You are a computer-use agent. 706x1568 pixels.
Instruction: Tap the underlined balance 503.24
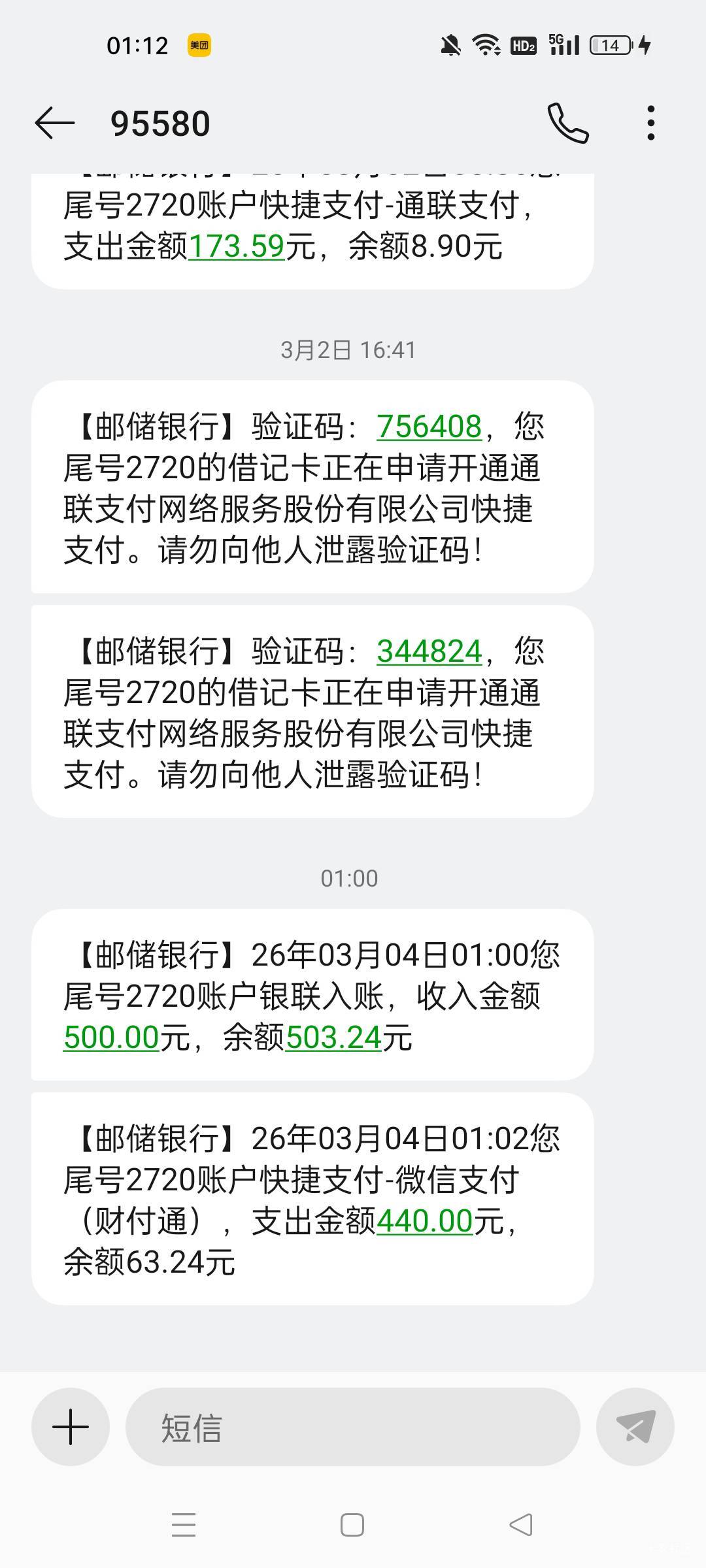[x=333, y=1037]
